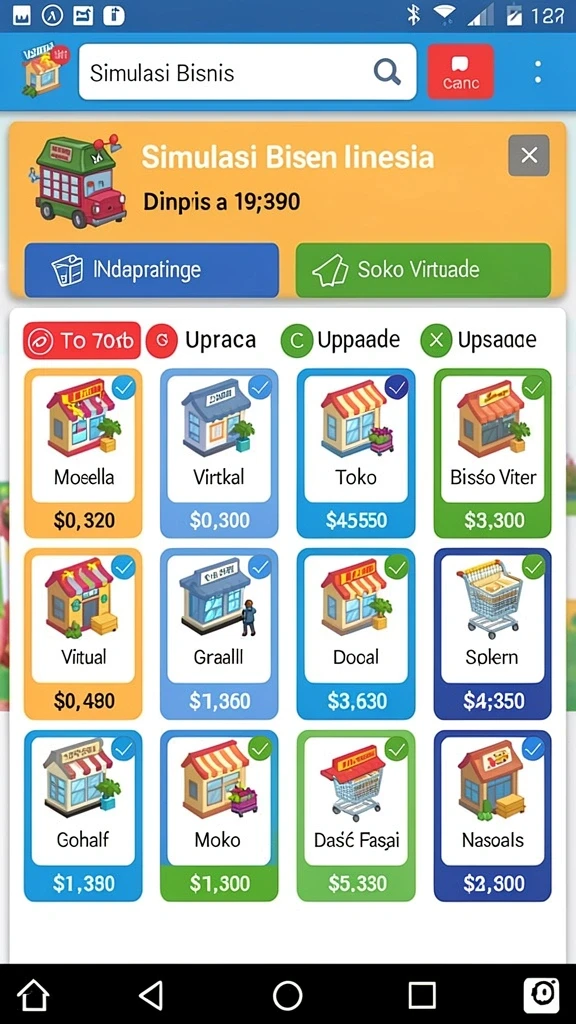Screen dimensions: 576x1024
Task: Open the Gohalf shop card
Action: coord(84,816)
